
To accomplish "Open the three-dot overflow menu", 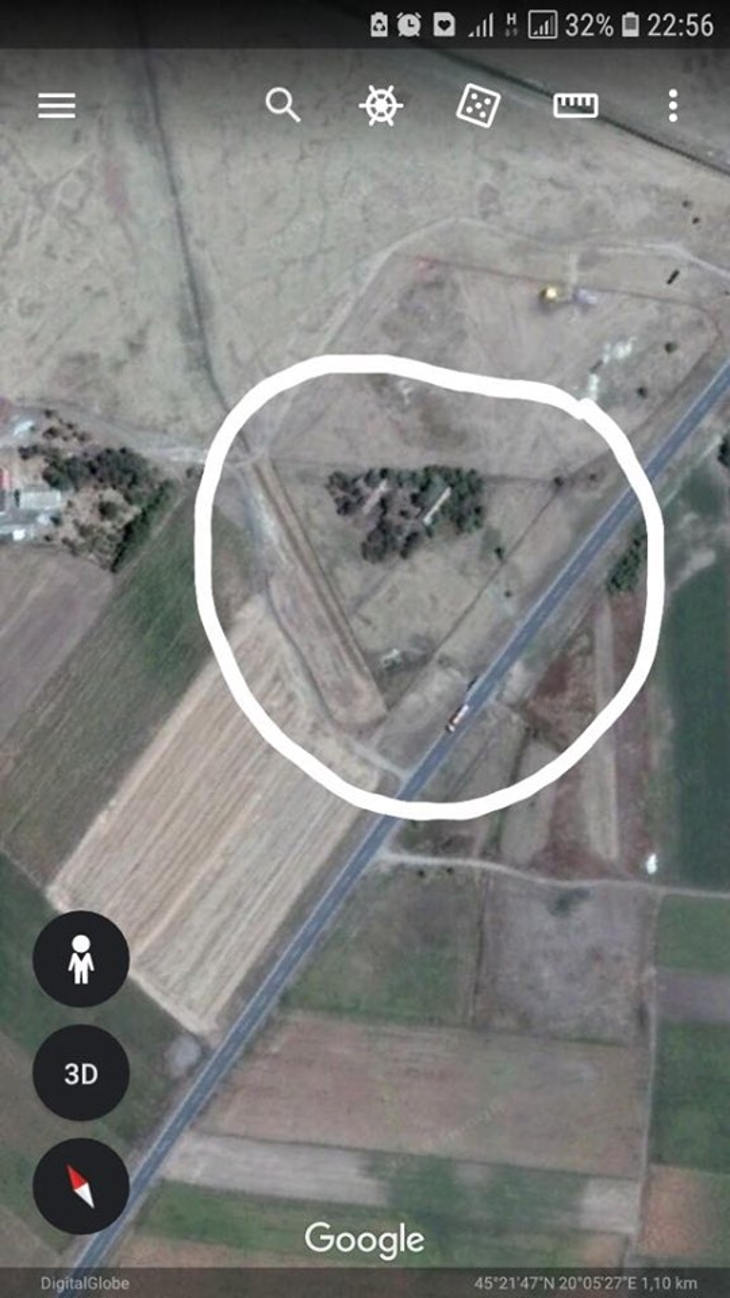I will point(673,105).
